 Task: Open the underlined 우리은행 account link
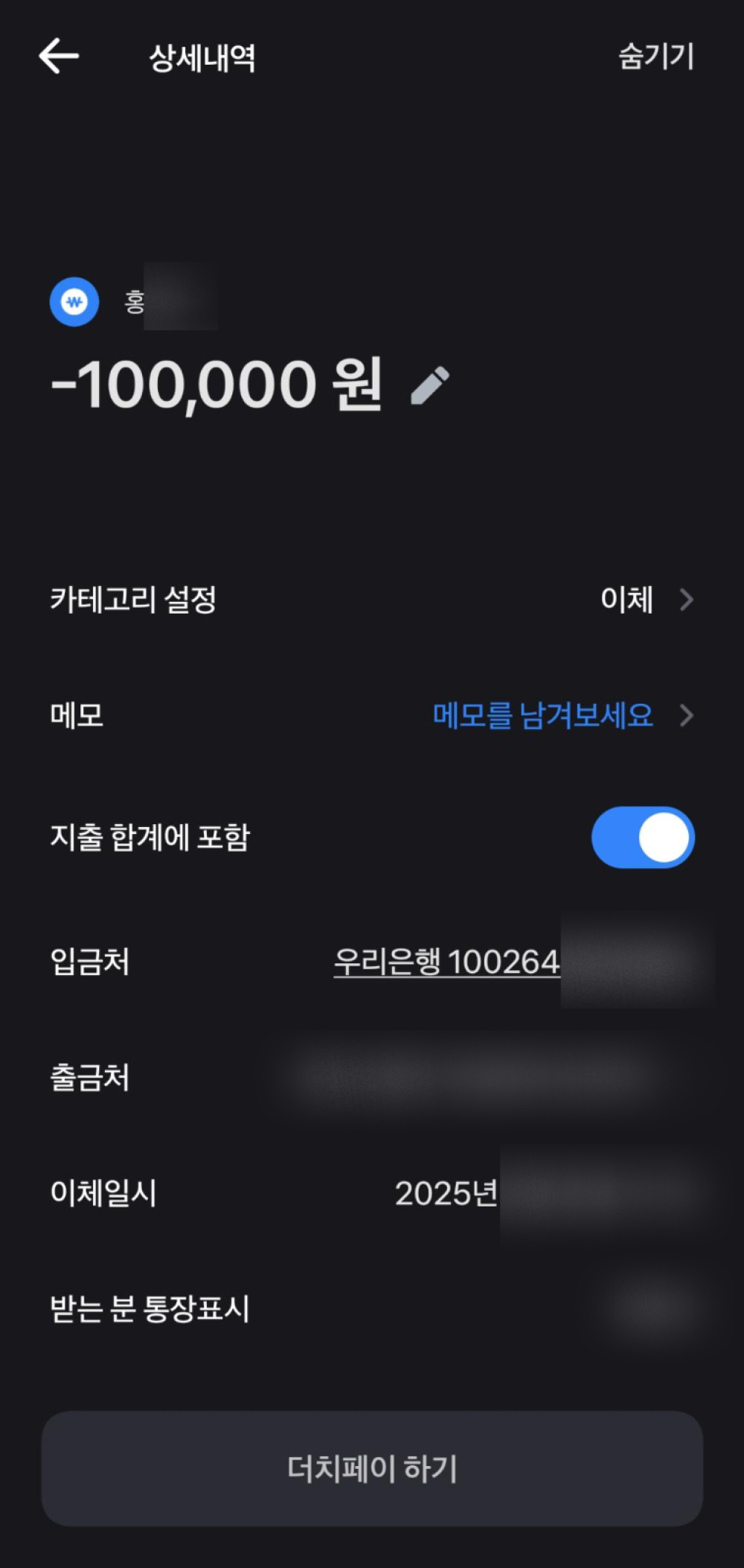[446, 962]
